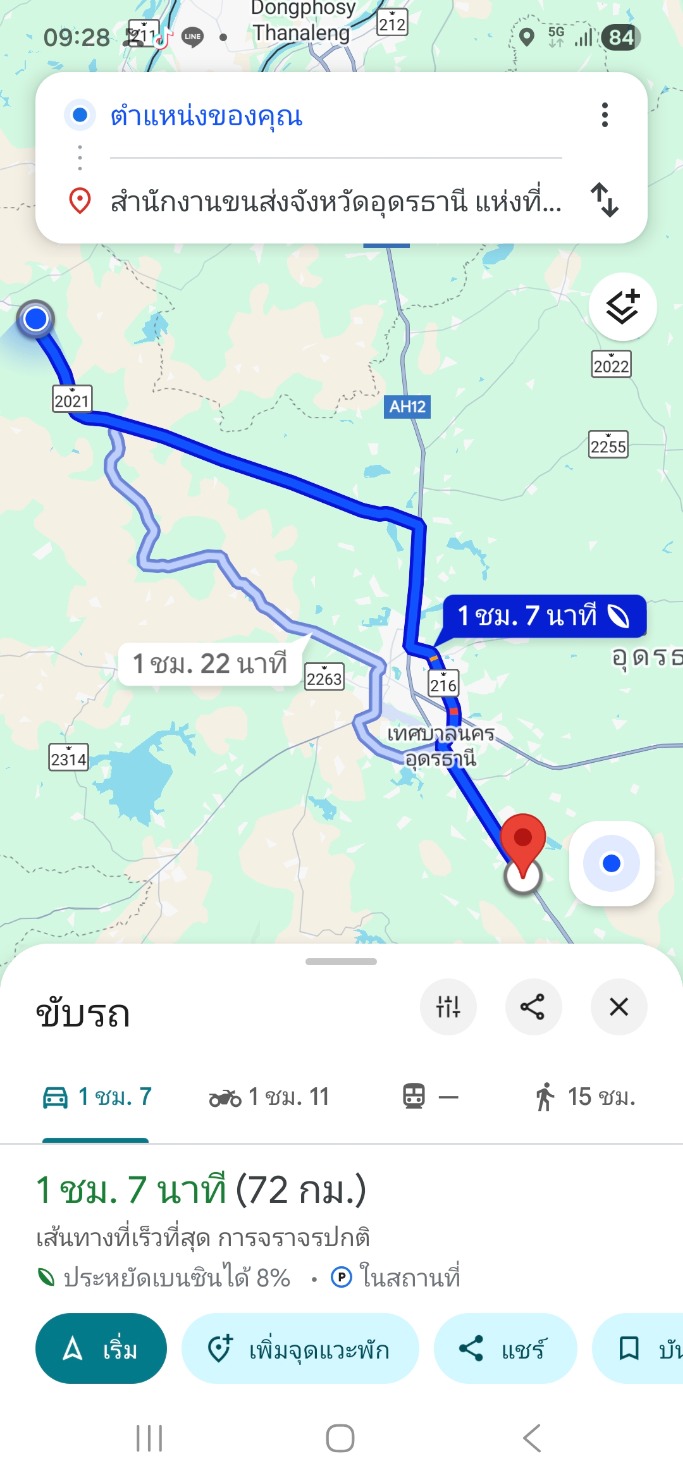This screenshot has width=683, height=1480.
Task: Center map on my location
Action: pos(611,863)
